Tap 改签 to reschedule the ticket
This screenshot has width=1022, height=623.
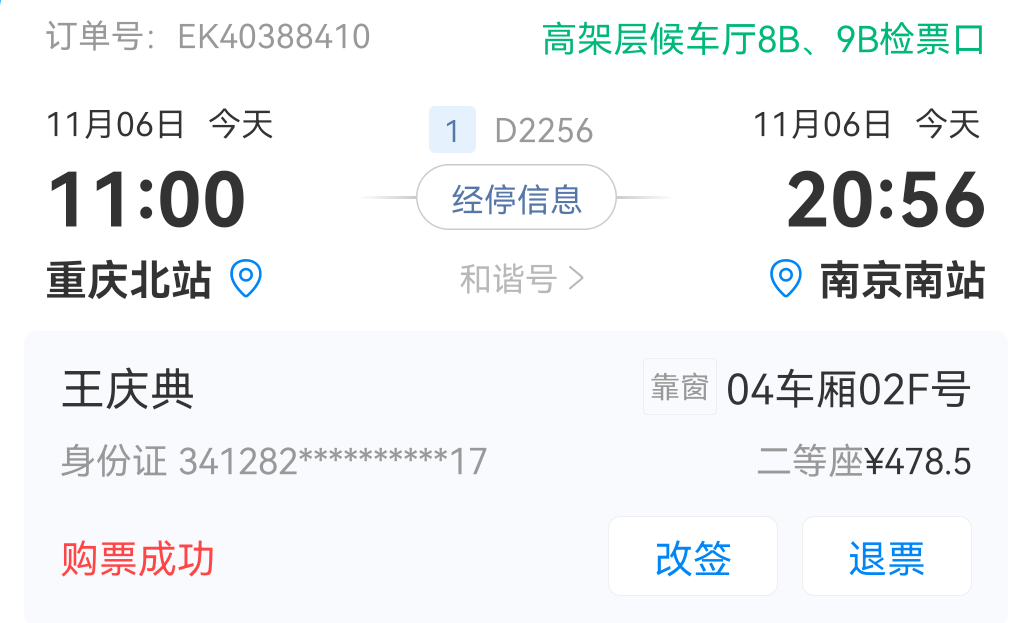(692, 557)
